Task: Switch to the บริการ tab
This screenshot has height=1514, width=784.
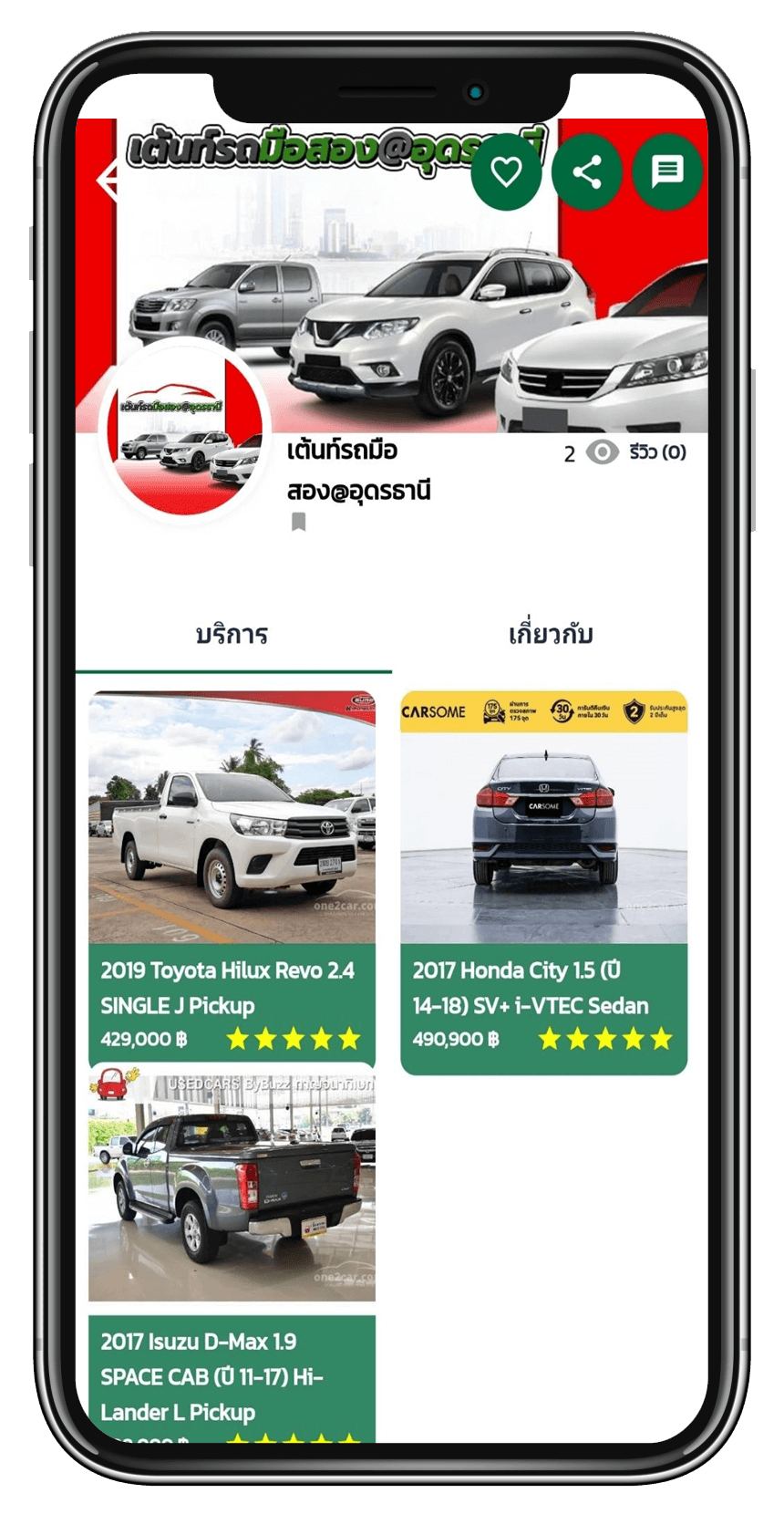Action: pyautogui.click(x=232, y=635)
